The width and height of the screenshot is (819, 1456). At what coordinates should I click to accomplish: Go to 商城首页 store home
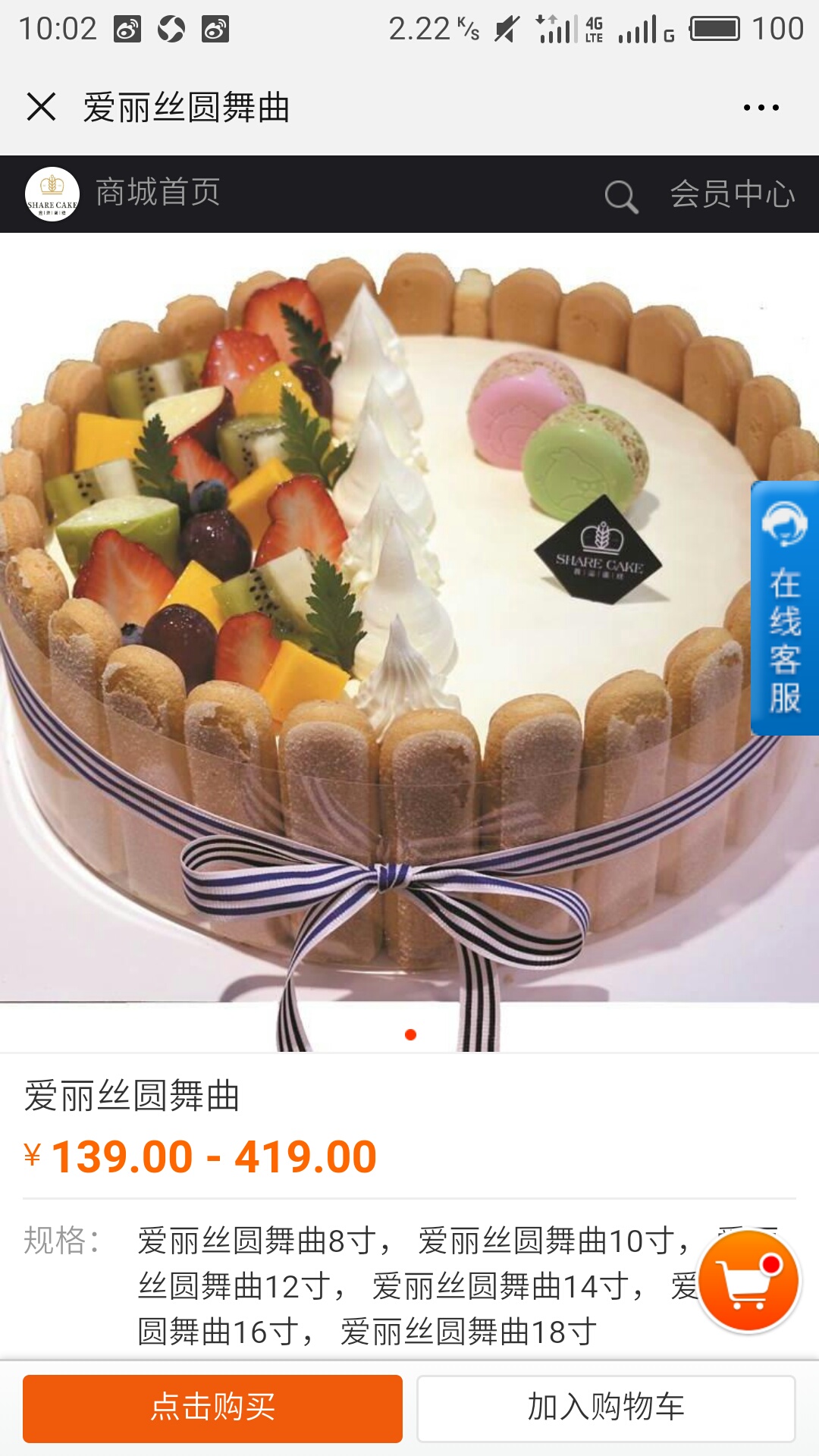158,193
